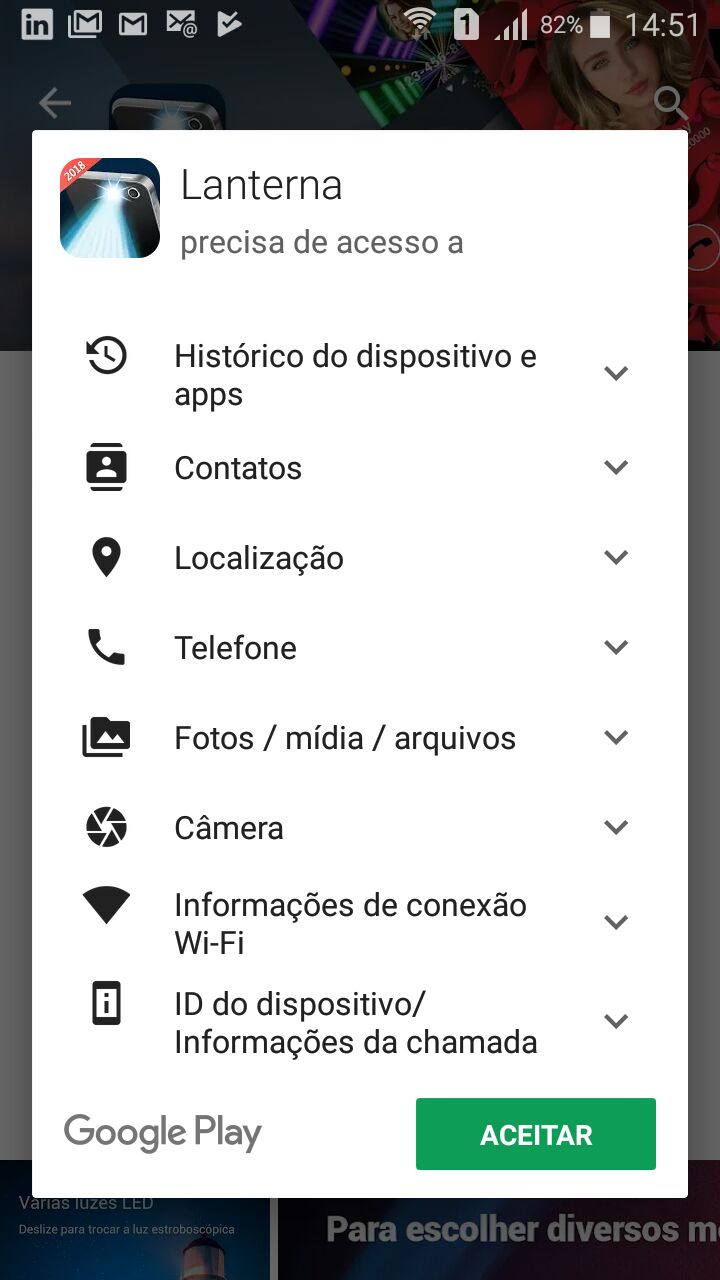The width and height of the screenshot is (720, 1280).
Task: Accept the permissions with ACEITAR
Action: (536, 1134)
